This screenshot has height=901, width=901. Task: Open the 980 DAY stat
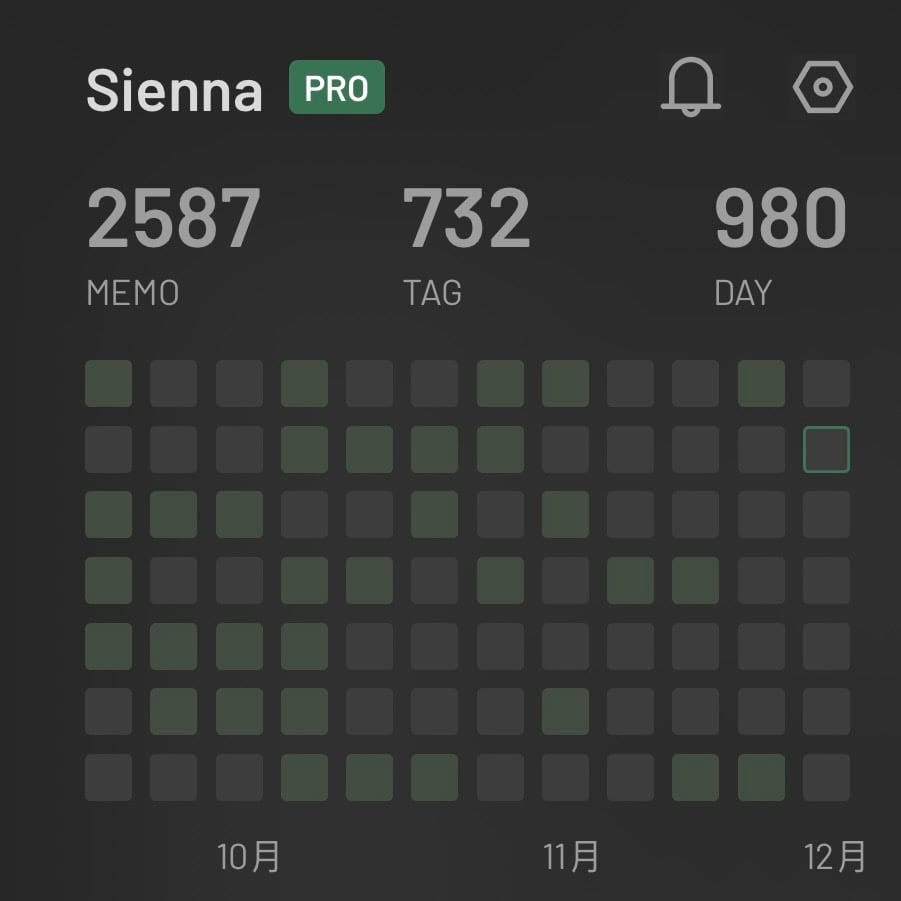[780, 243]
